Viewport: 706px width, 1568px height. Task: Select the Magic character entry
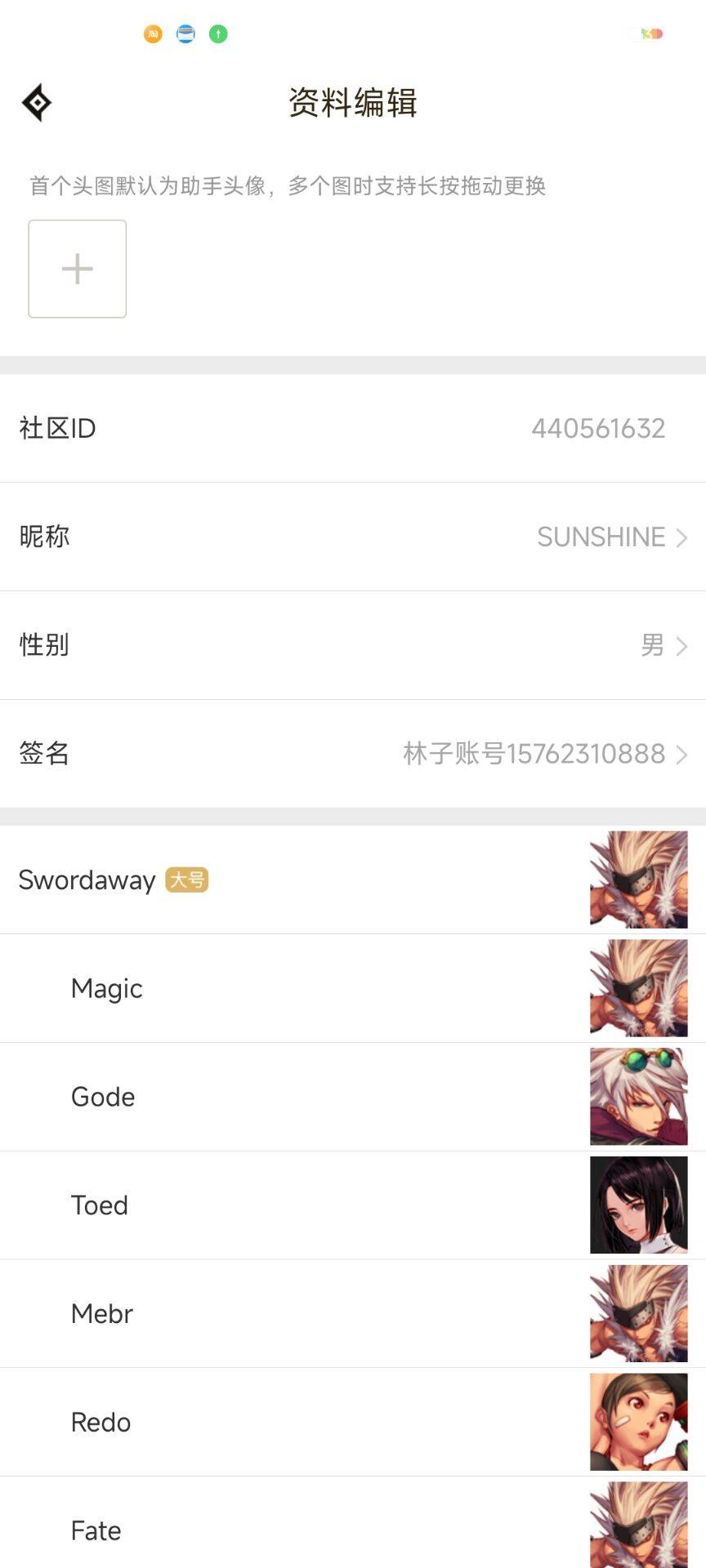point(106,987)
